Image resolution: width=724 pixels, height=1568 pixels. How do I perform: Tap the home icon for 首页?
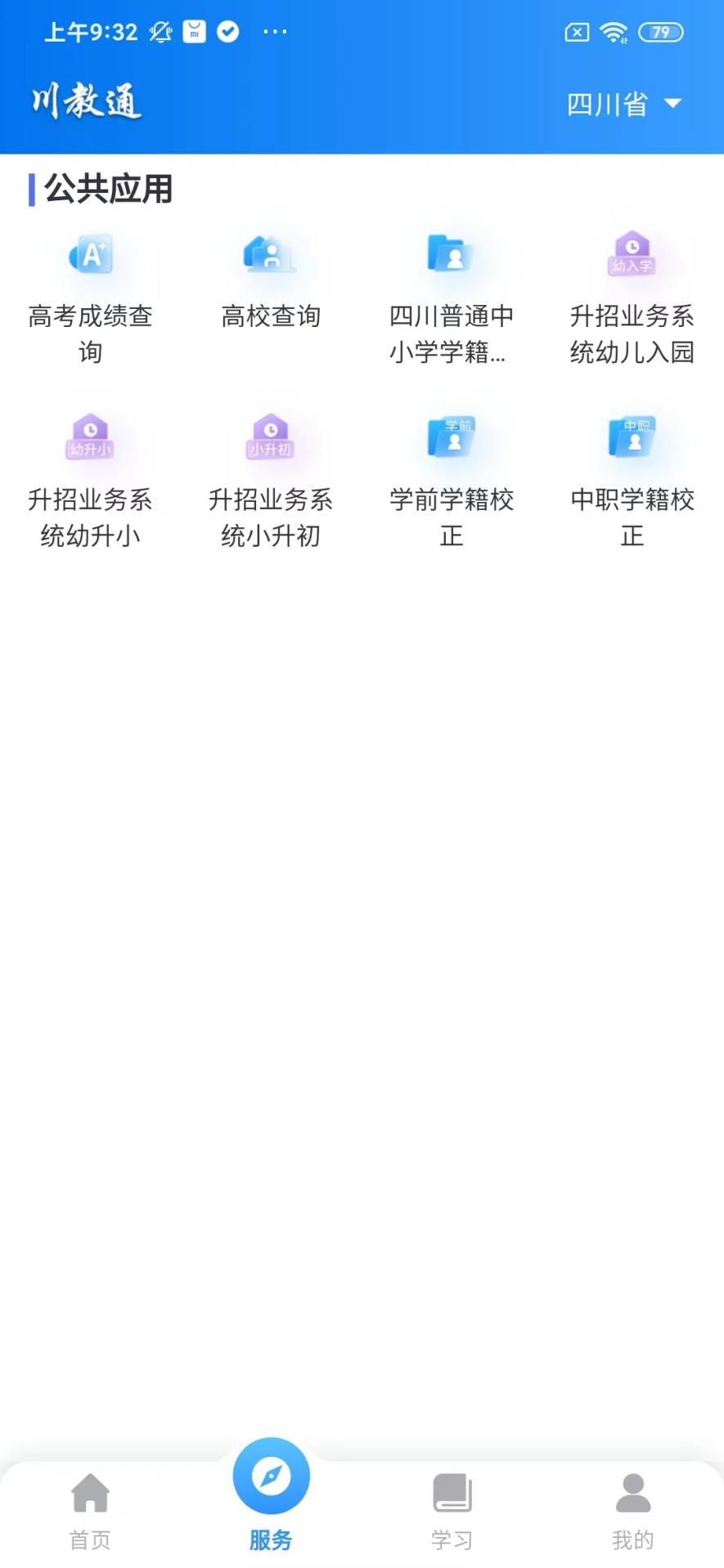coord(90,1494)
